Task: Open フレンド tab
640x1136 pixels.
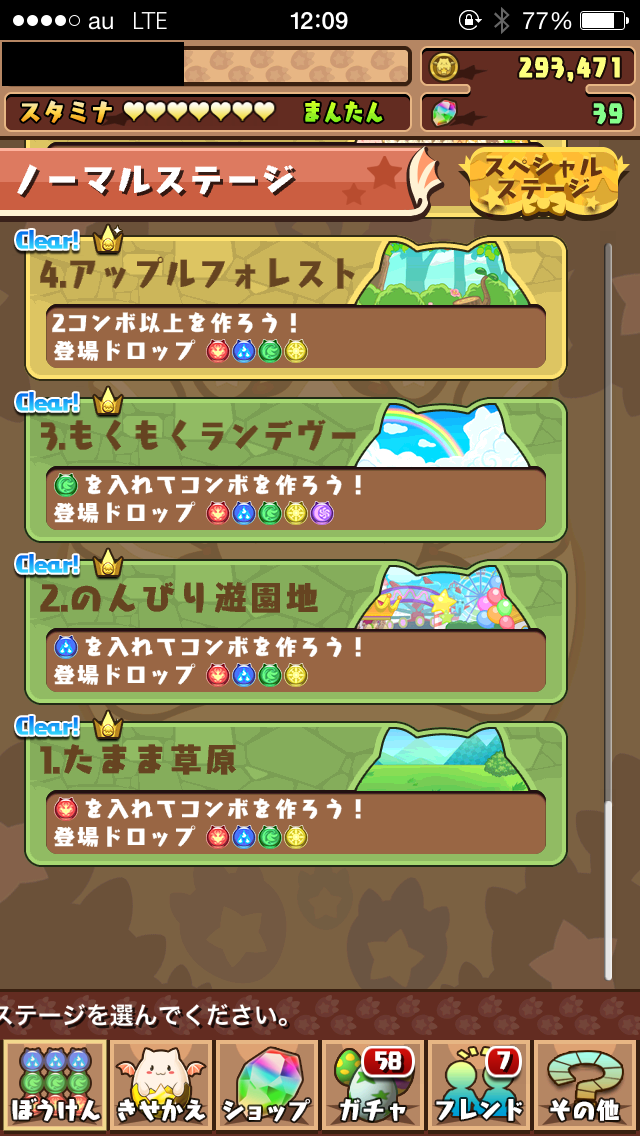Action: tap(479, 1084)
